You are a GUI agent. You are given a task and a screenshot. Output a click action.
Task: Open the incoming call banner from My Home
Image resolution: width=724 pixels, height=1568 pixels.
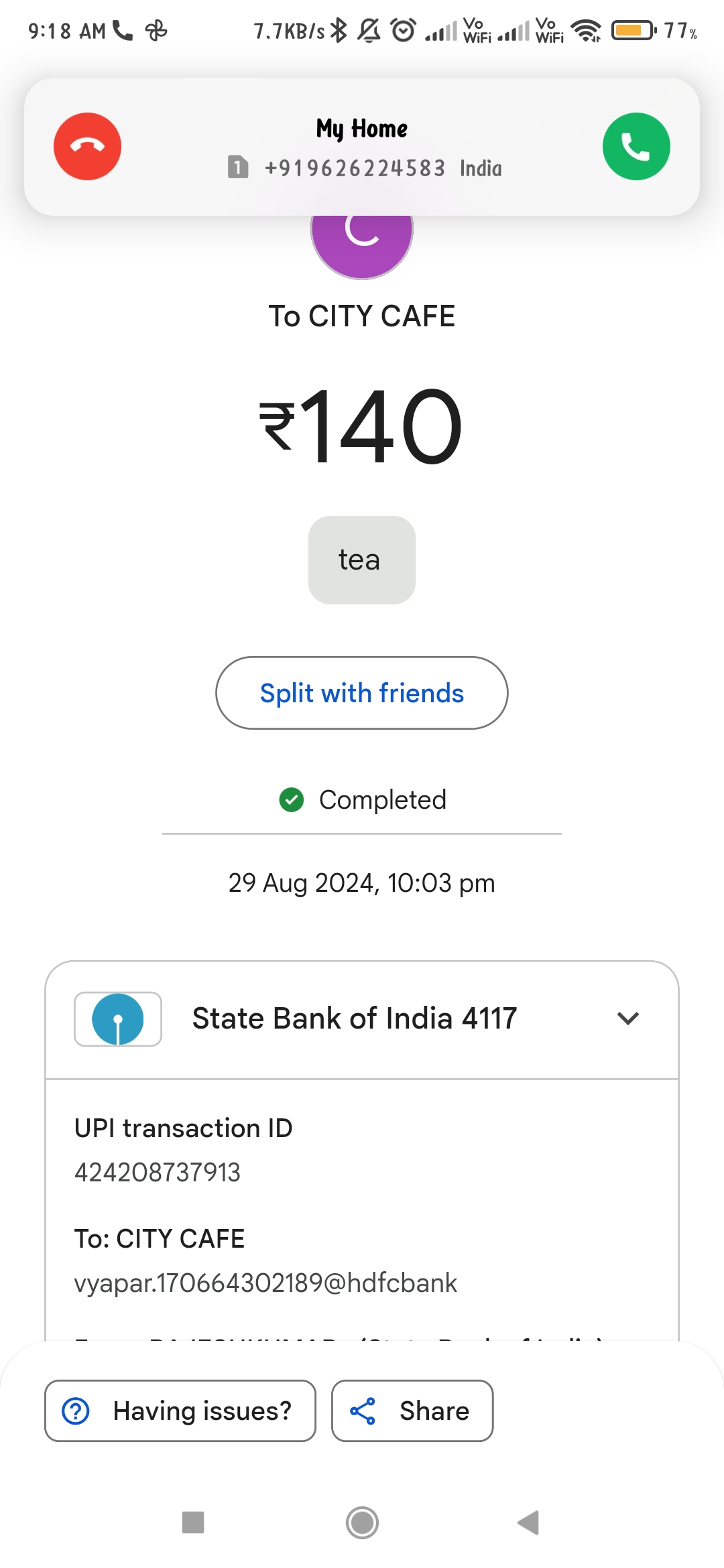point(362,147)
